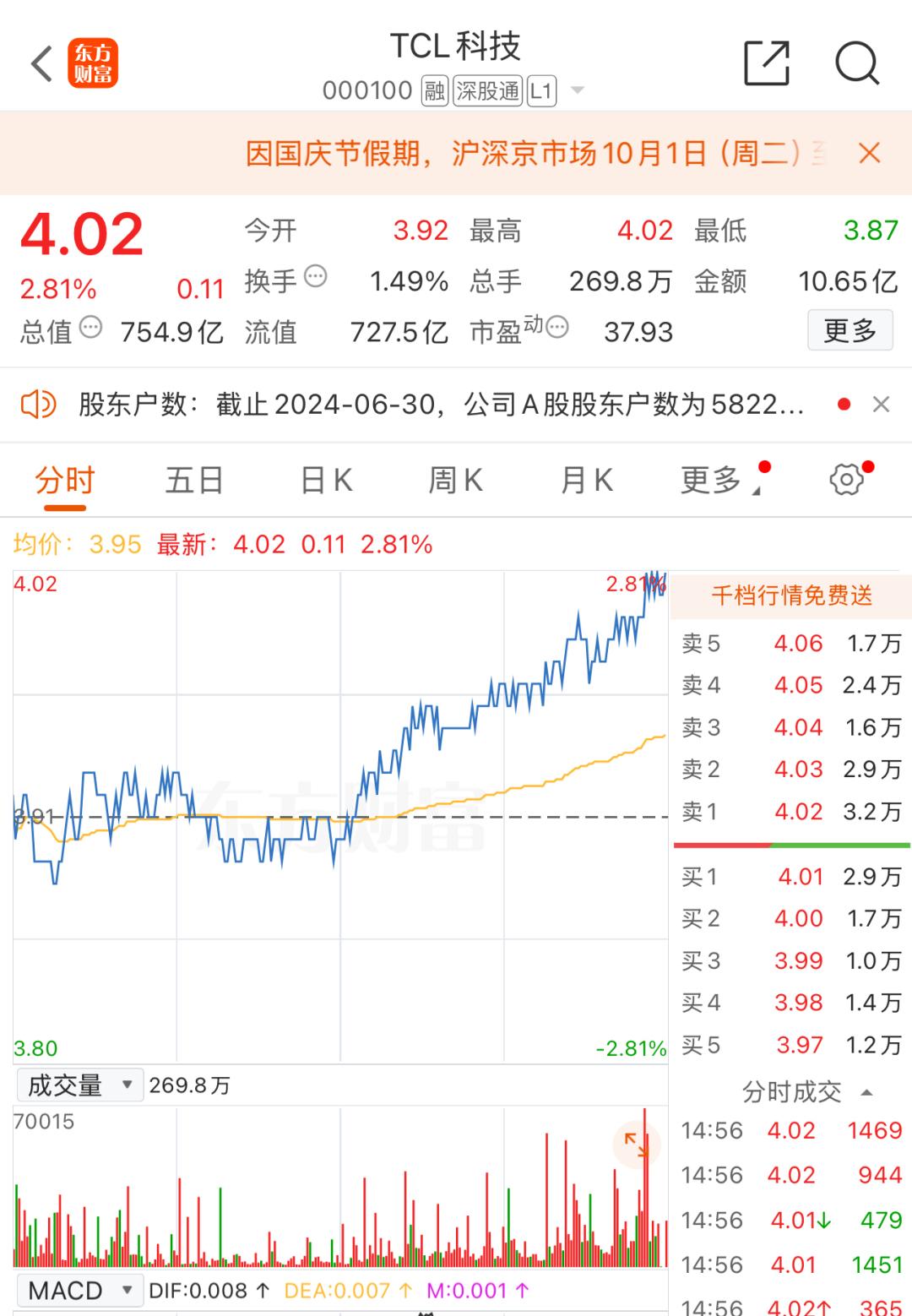The height and width of the screenshot is (1316, 912).
Task: Toggle 分时成交 list arrow
Action: (x=866, y=1093)
